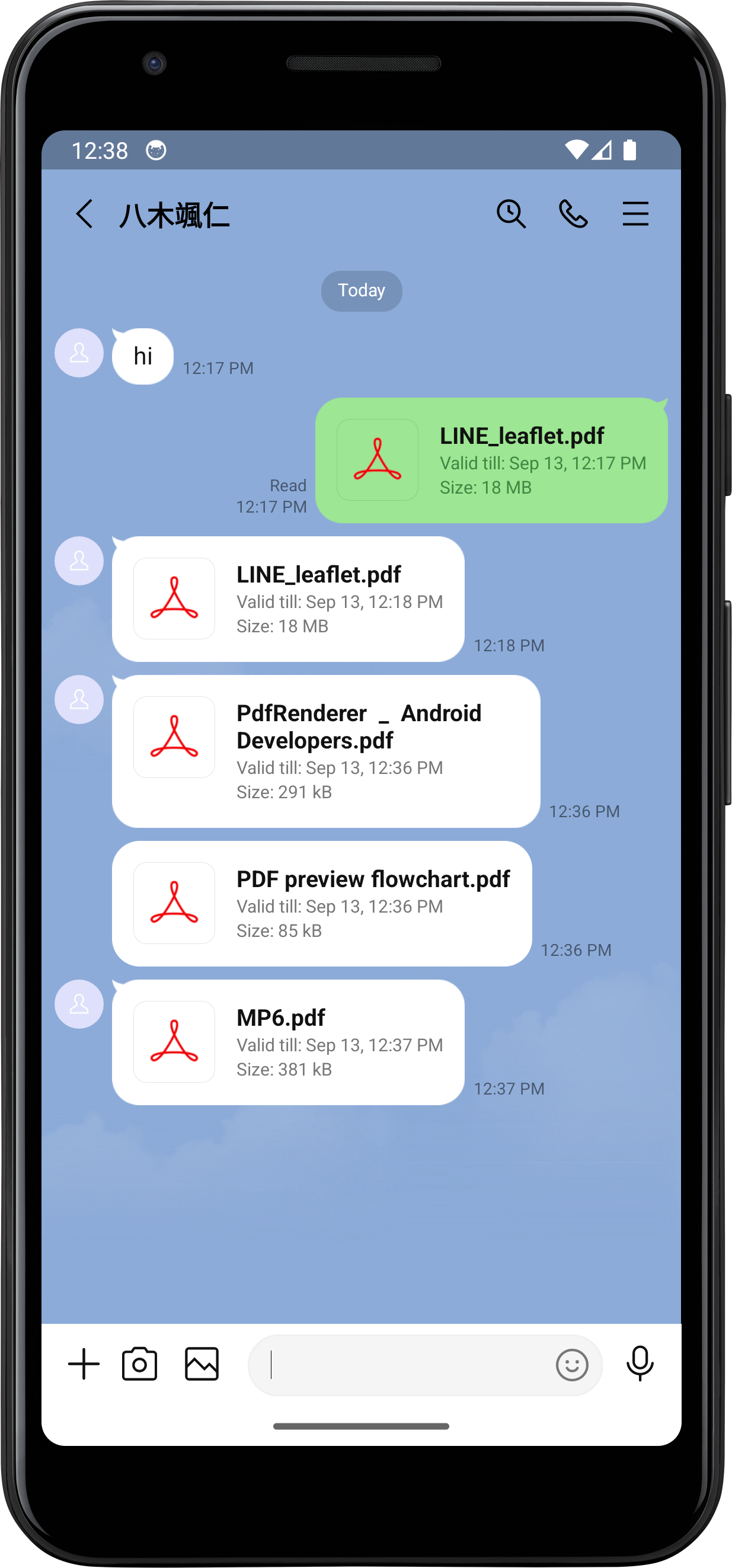View sender's profile avatar next to hi

[x=79, y=353]
